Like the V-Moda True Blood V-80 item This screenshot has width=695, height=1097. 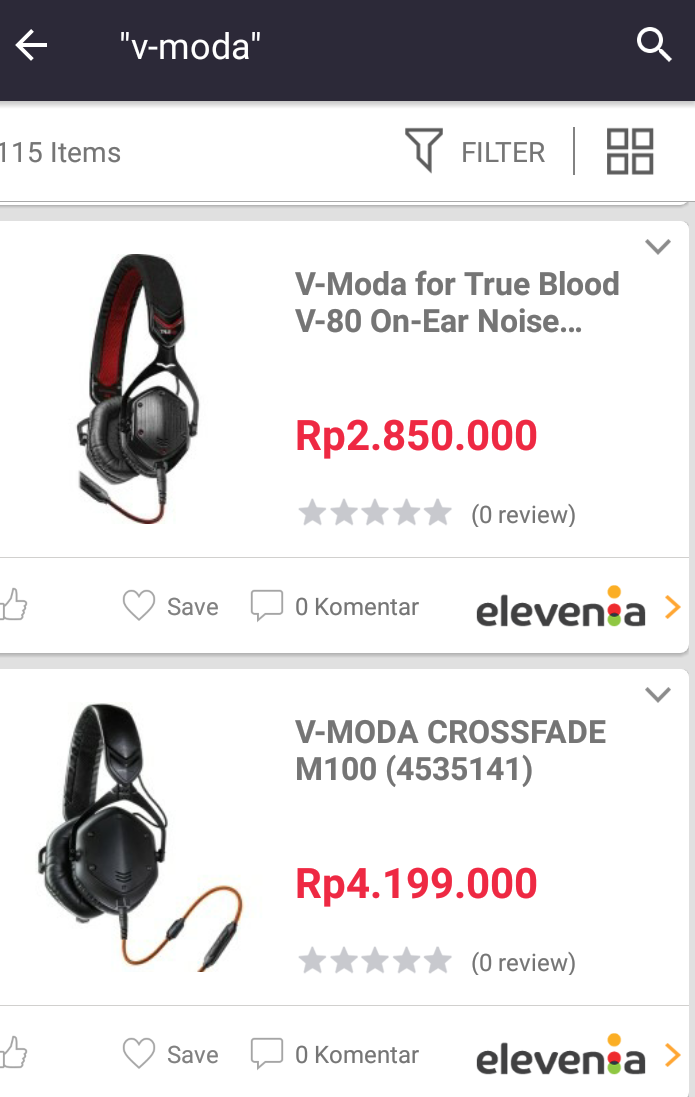(x=12, y=606)
